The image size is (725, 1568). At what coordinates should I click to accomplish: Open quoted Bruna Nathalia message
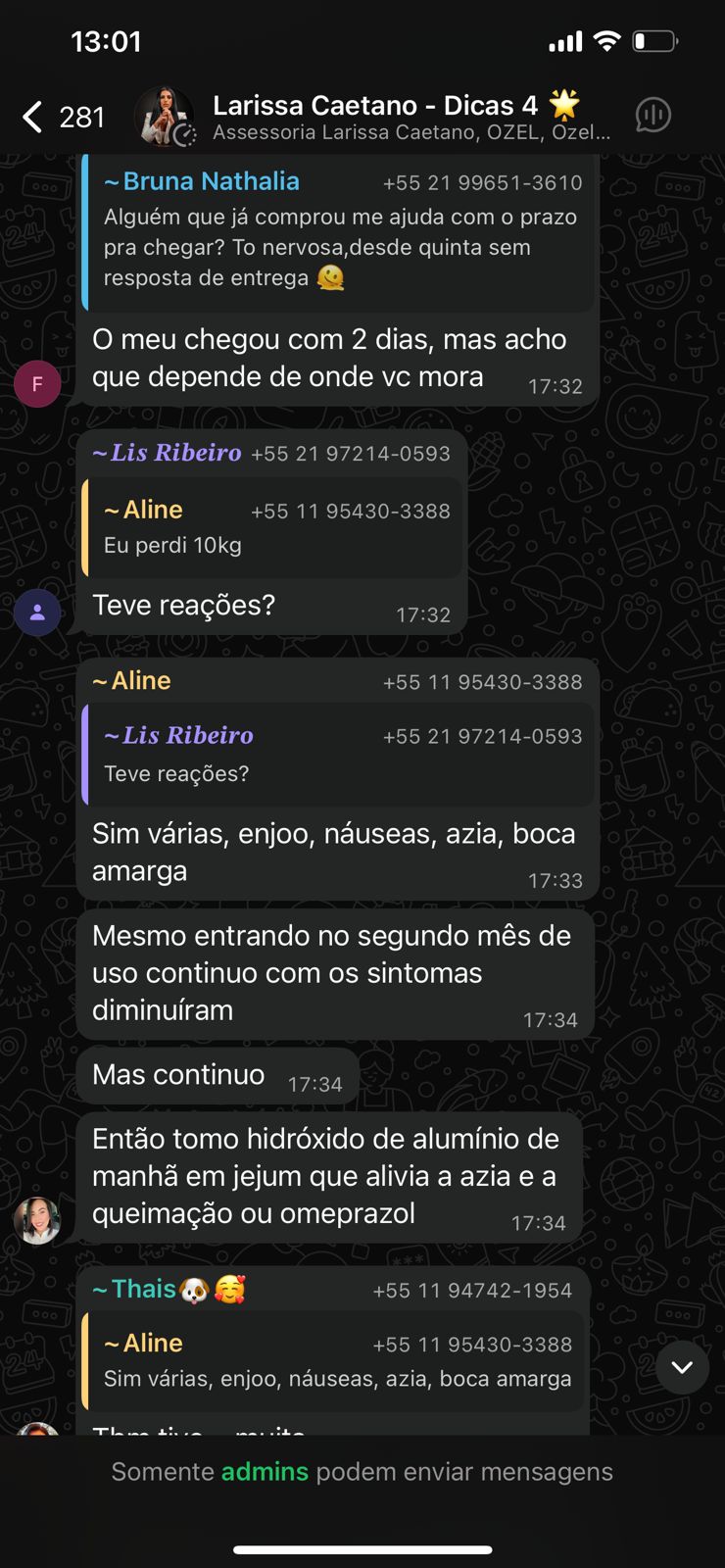tap(340, 230)
